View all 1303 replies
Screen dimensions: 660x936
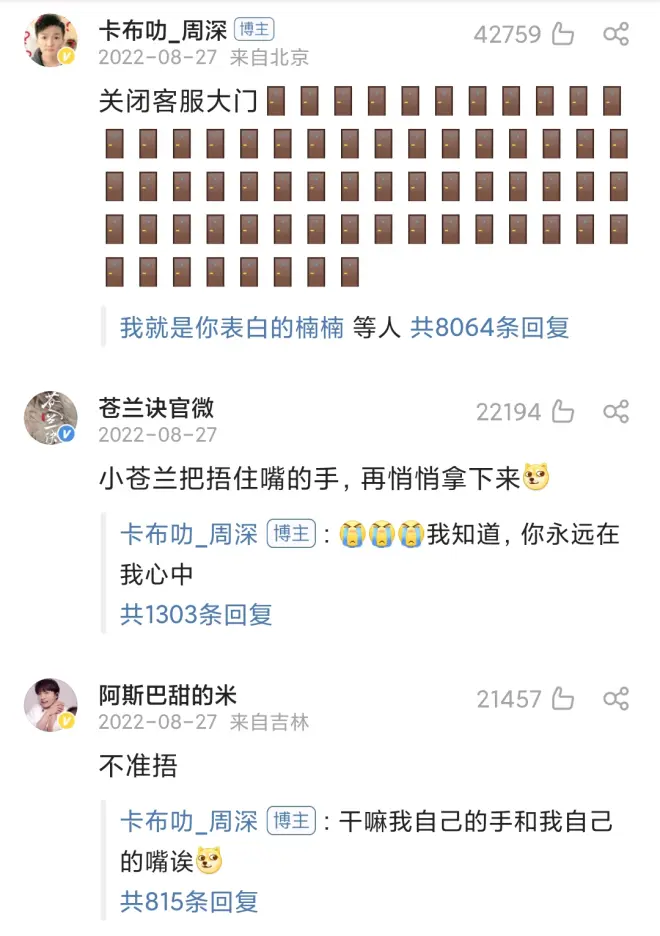point(196,615)
